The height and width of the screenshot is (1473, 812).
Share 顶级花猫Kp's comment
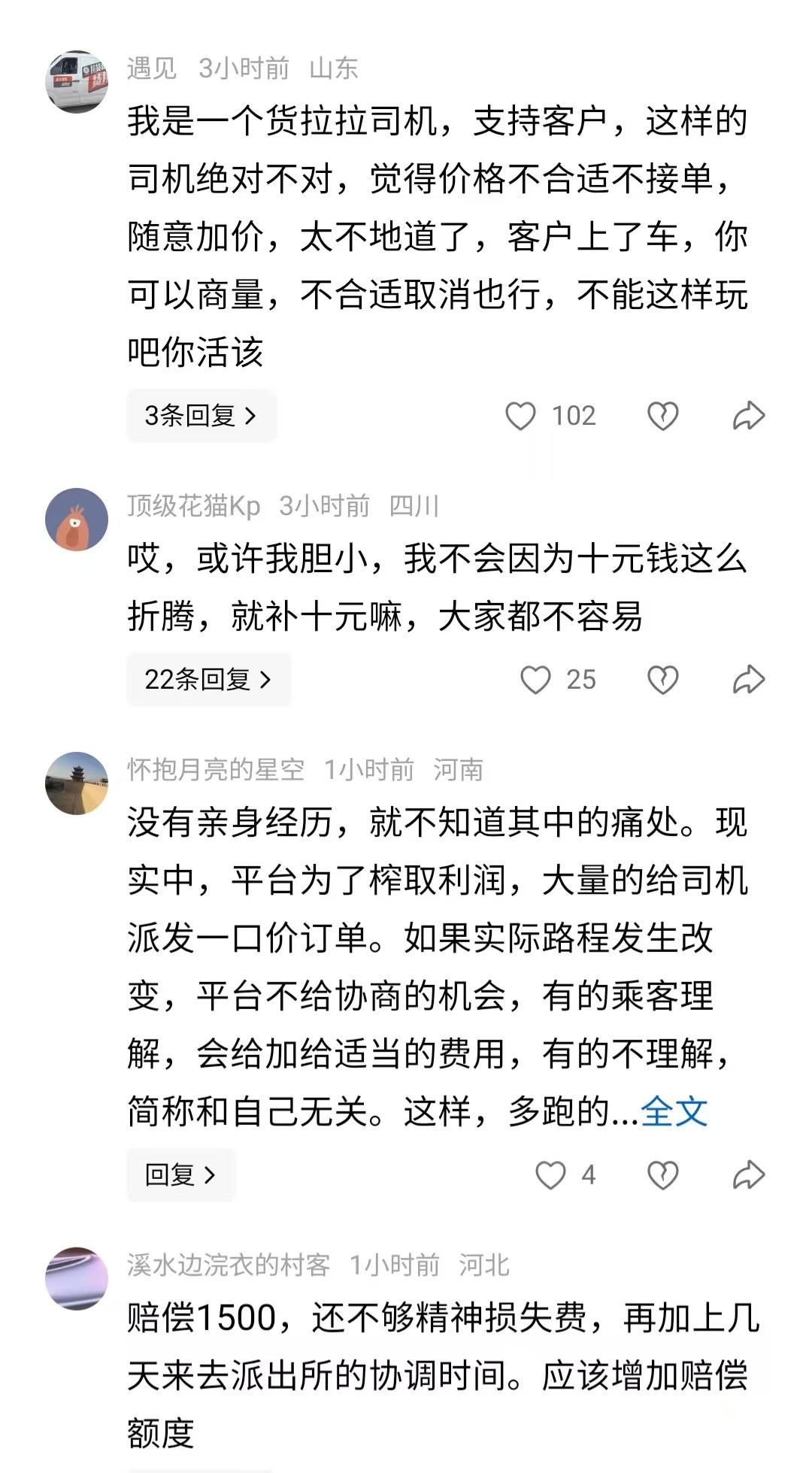tap(748, 680)
